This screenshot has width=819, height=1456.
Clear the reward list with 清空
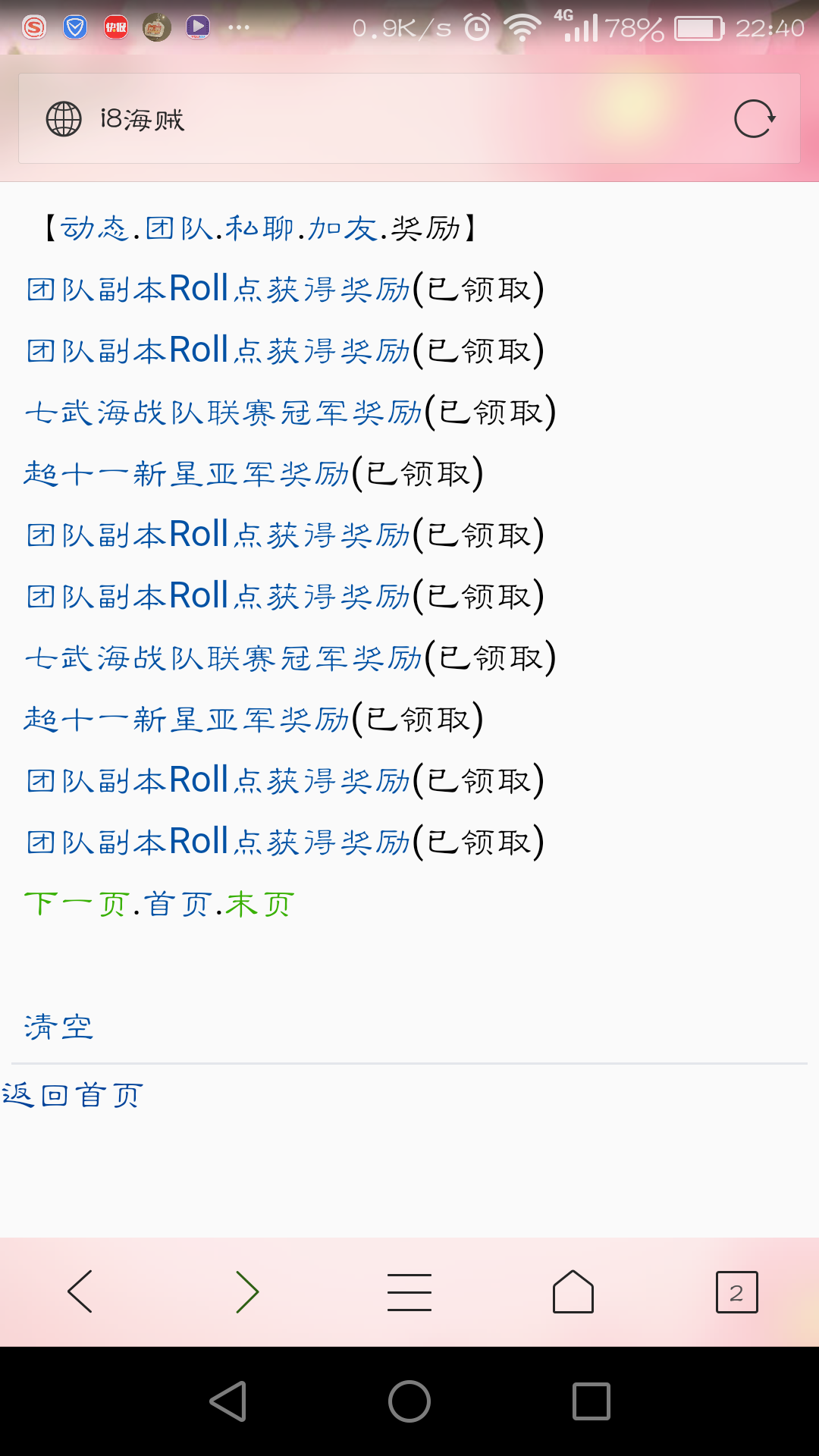pos(58,1028)
